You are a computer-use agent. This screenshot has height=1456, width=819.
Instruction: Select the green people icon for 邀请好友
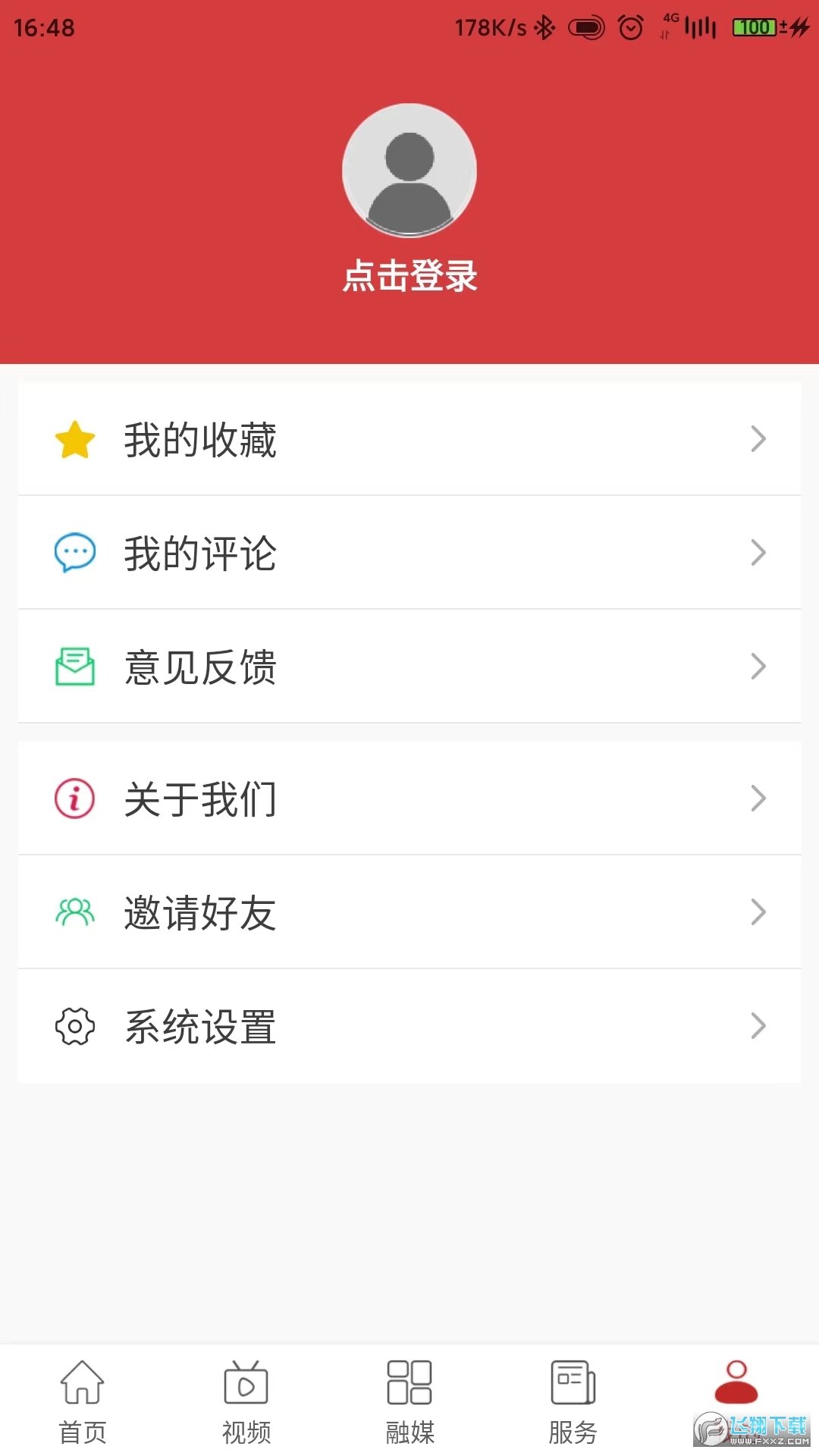click(73, 912)
